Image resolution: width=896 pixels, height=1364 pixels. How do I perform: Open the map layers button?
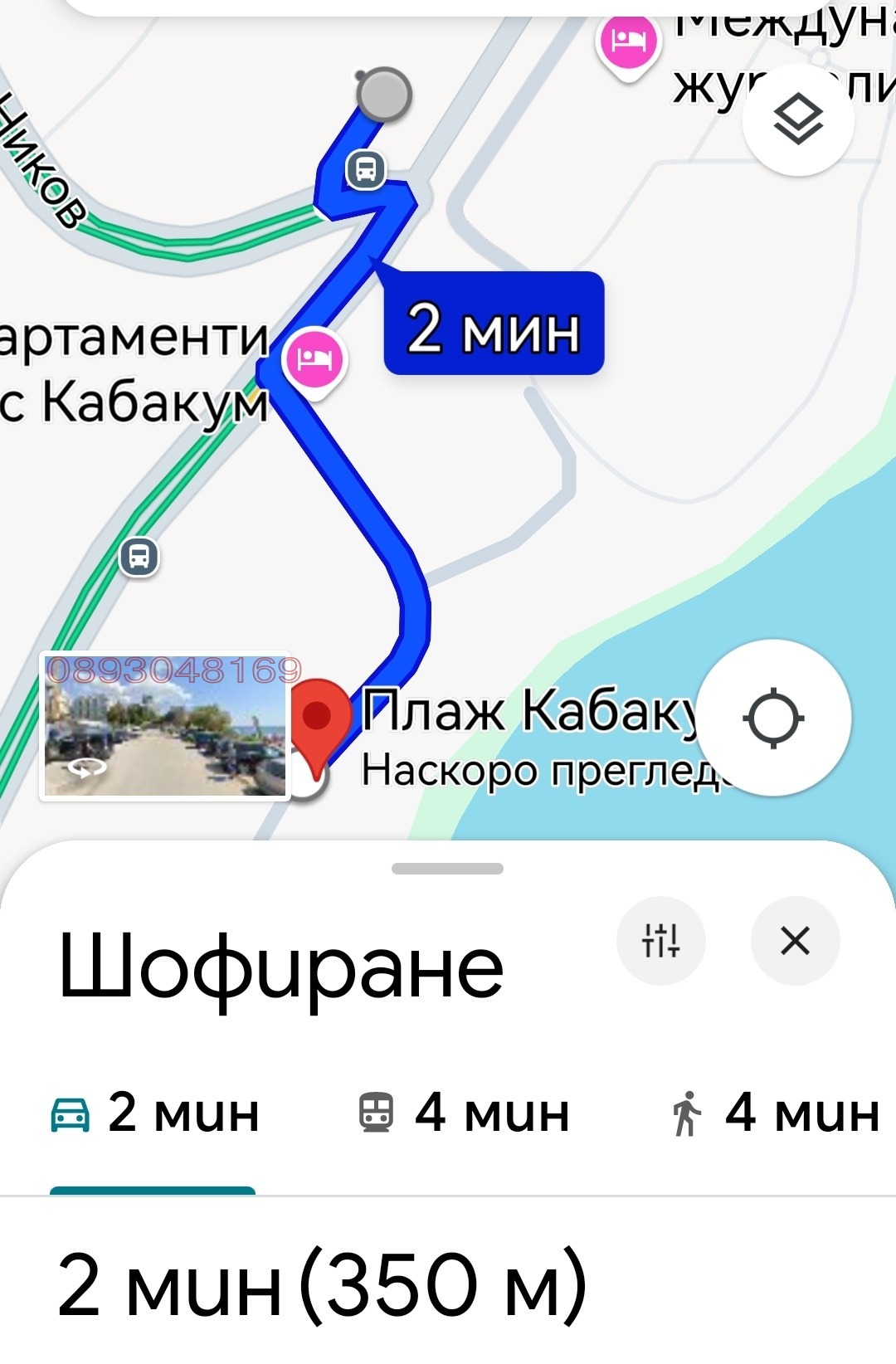tap(798, 120)
